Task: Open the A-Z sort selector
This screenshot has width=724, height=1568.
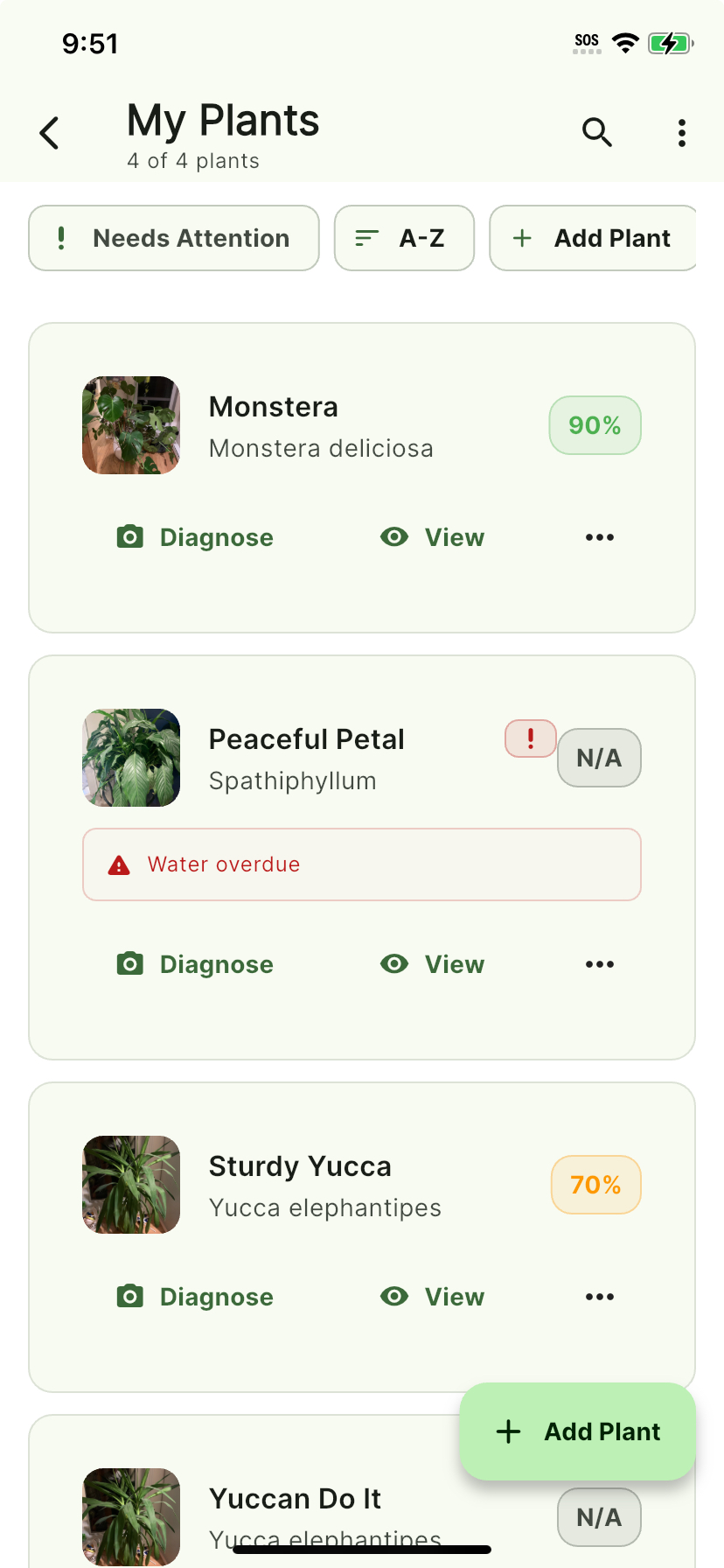Action: tap(404, 238)
